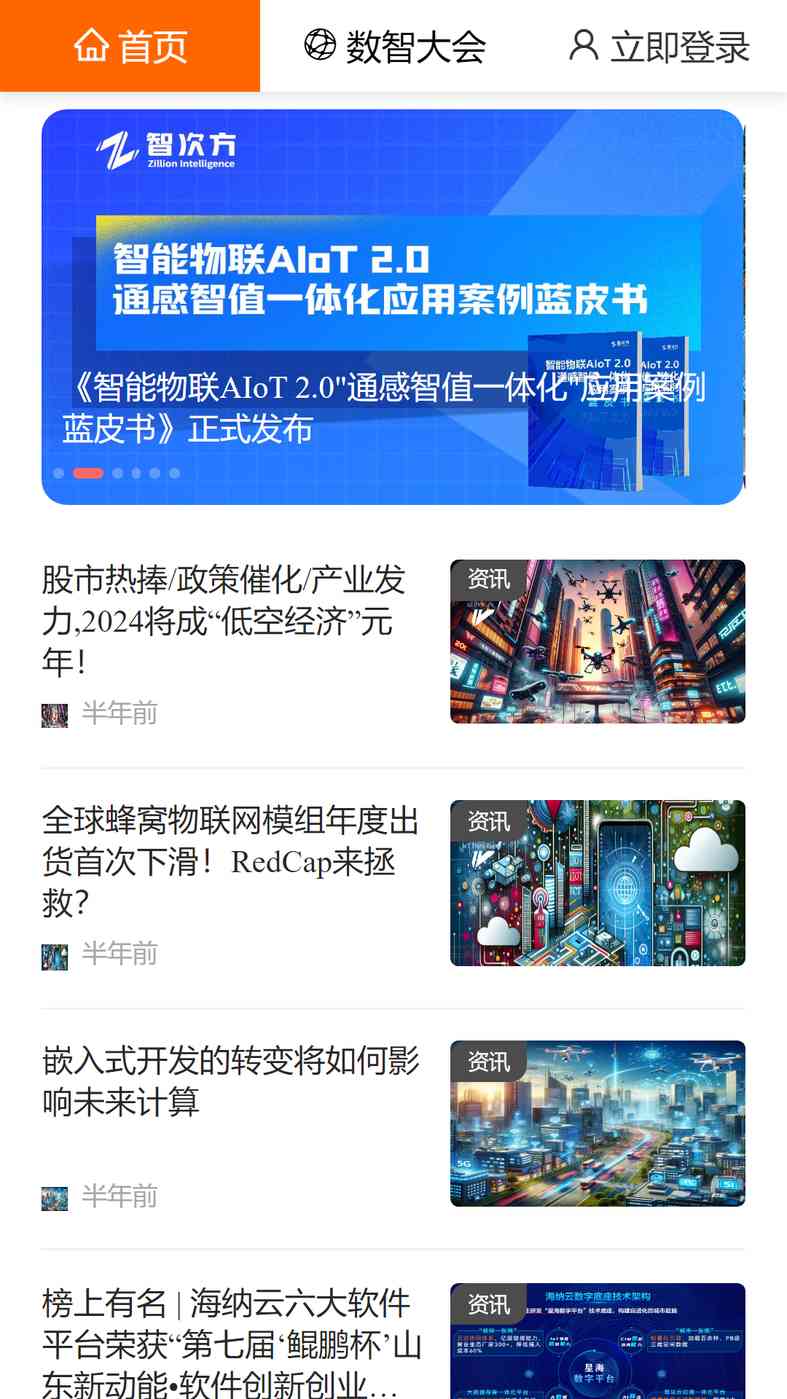Switch to the 首页 tab
The image size is (787, 1399).
130,46
